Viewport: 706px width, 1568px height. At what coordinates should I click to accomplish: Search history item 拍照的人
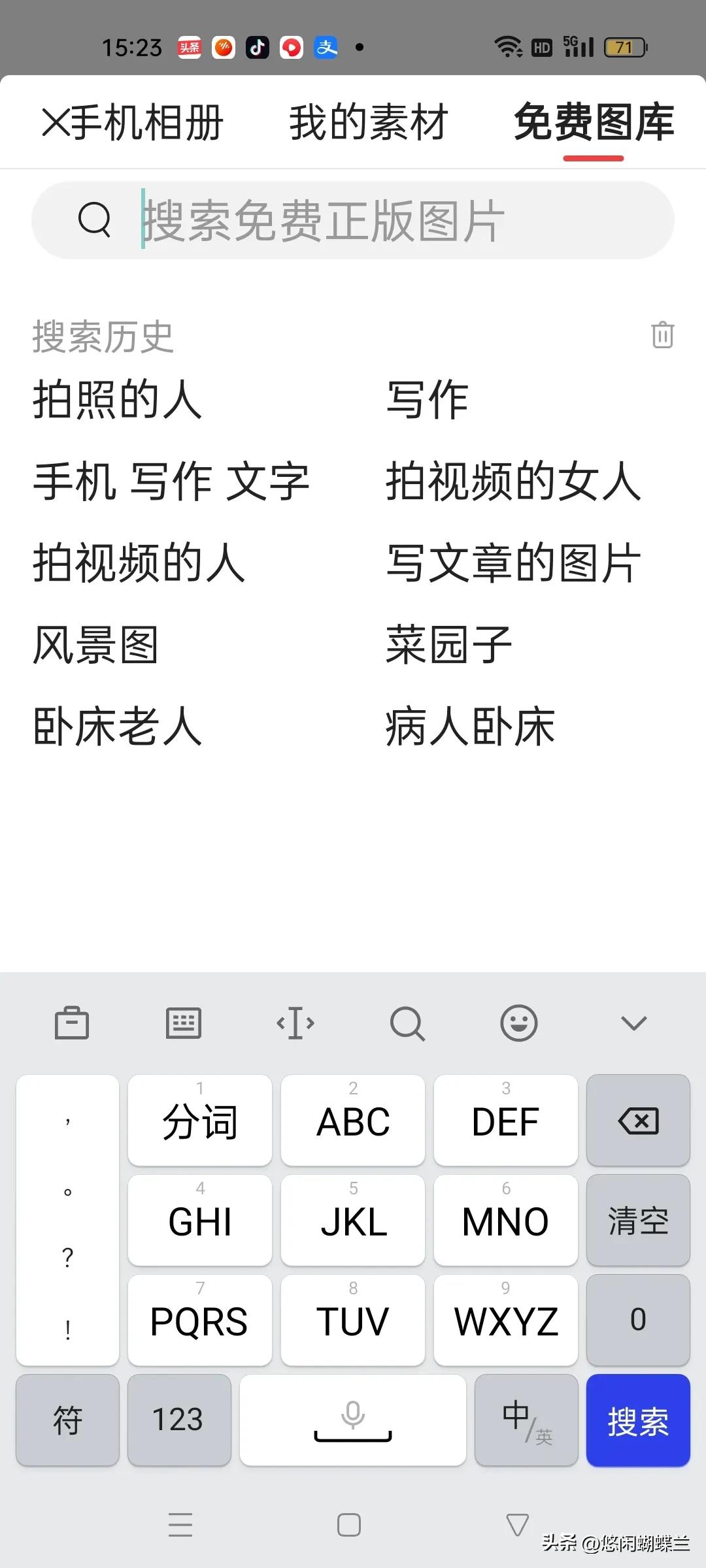pyautogui.click(x=118, y=399)
